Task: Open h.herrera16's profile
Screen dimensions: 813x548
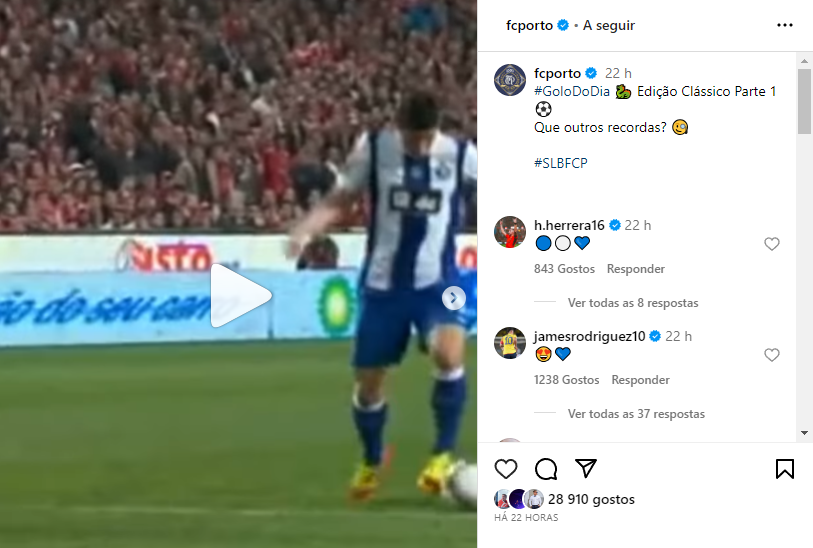Action: [570, 225]
